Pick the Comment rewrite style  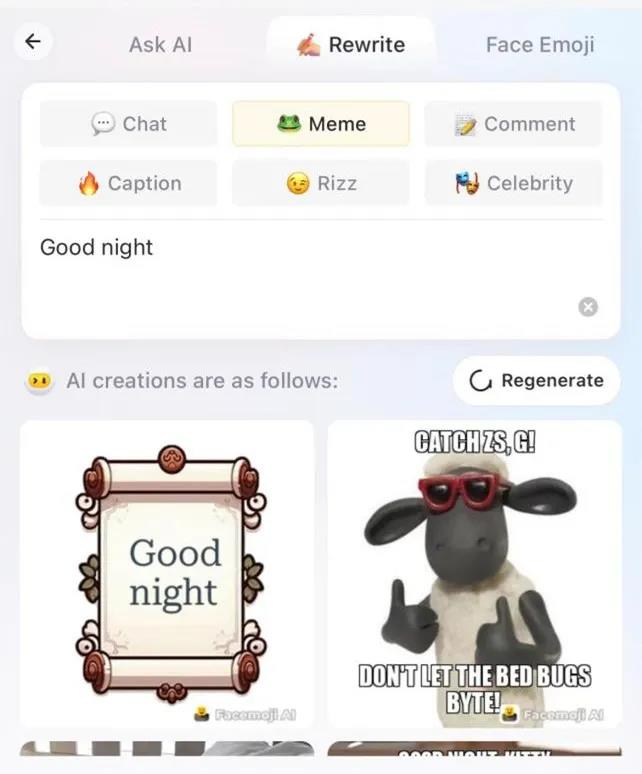(x=513, y=124)
